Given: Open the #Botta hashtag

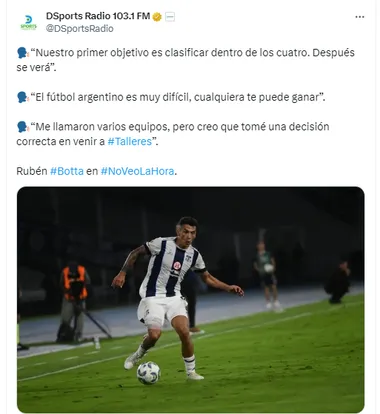Looking at the screenshot, I should click(x=67, y=171).
